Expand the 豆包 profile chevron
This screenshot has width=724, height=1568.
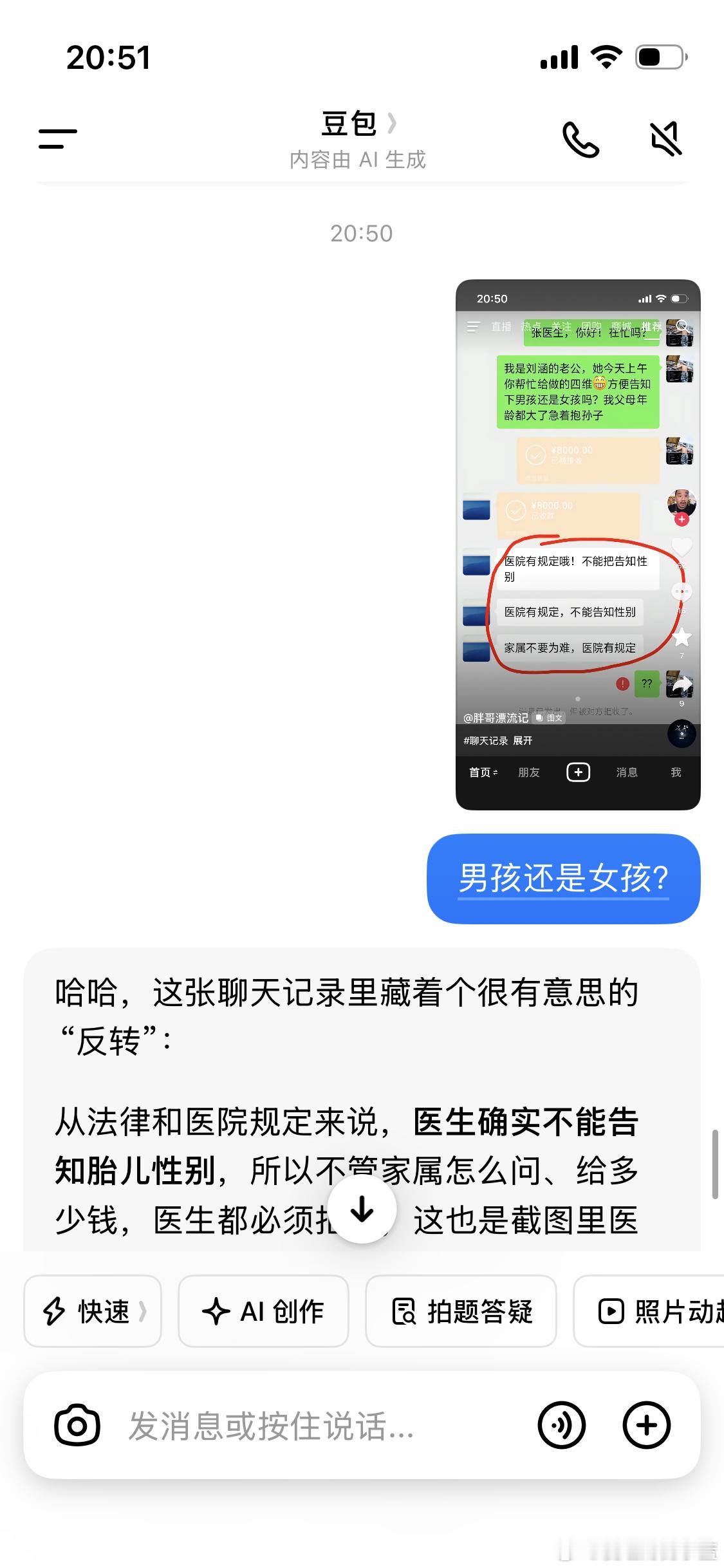[393, 124]
